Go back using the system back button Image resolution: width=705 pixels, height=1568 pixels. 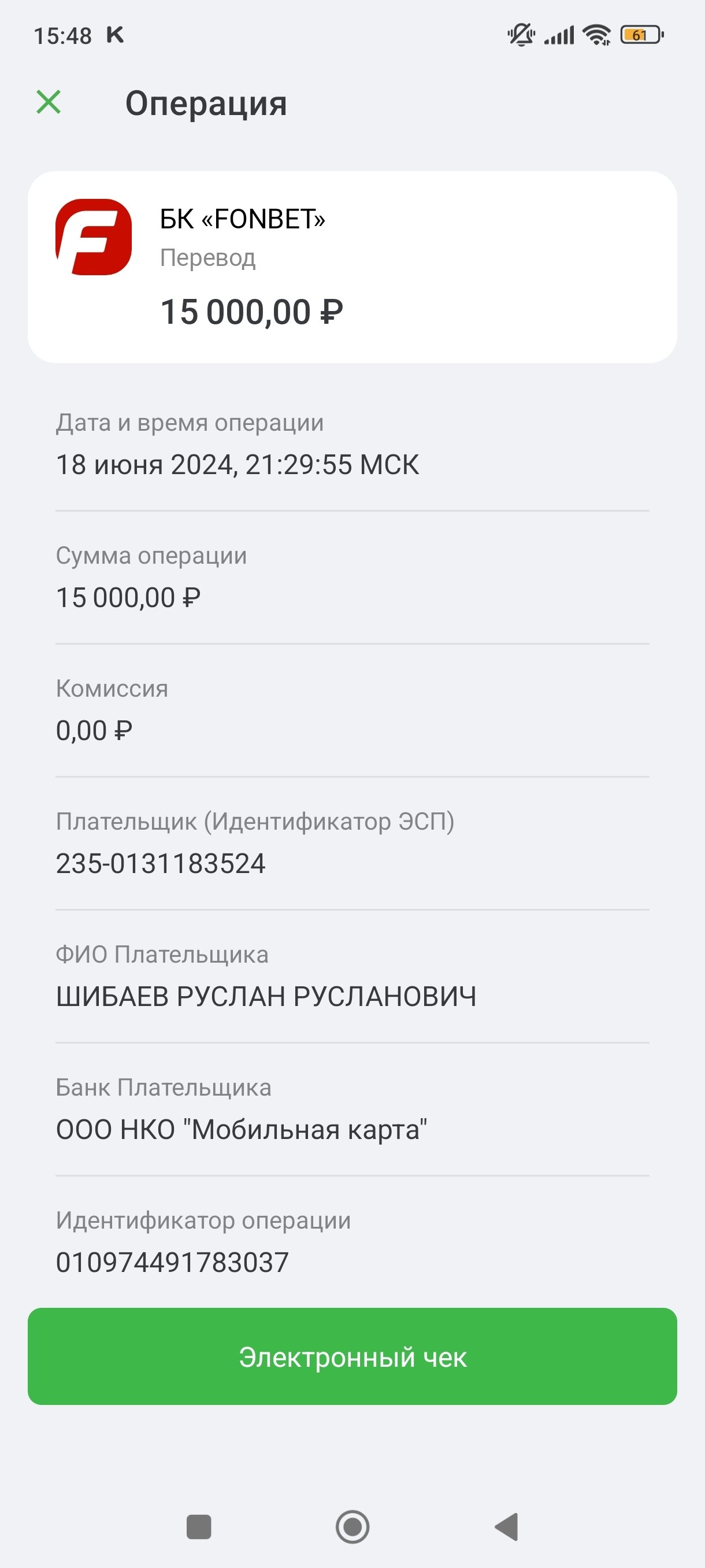[506, 1526]
